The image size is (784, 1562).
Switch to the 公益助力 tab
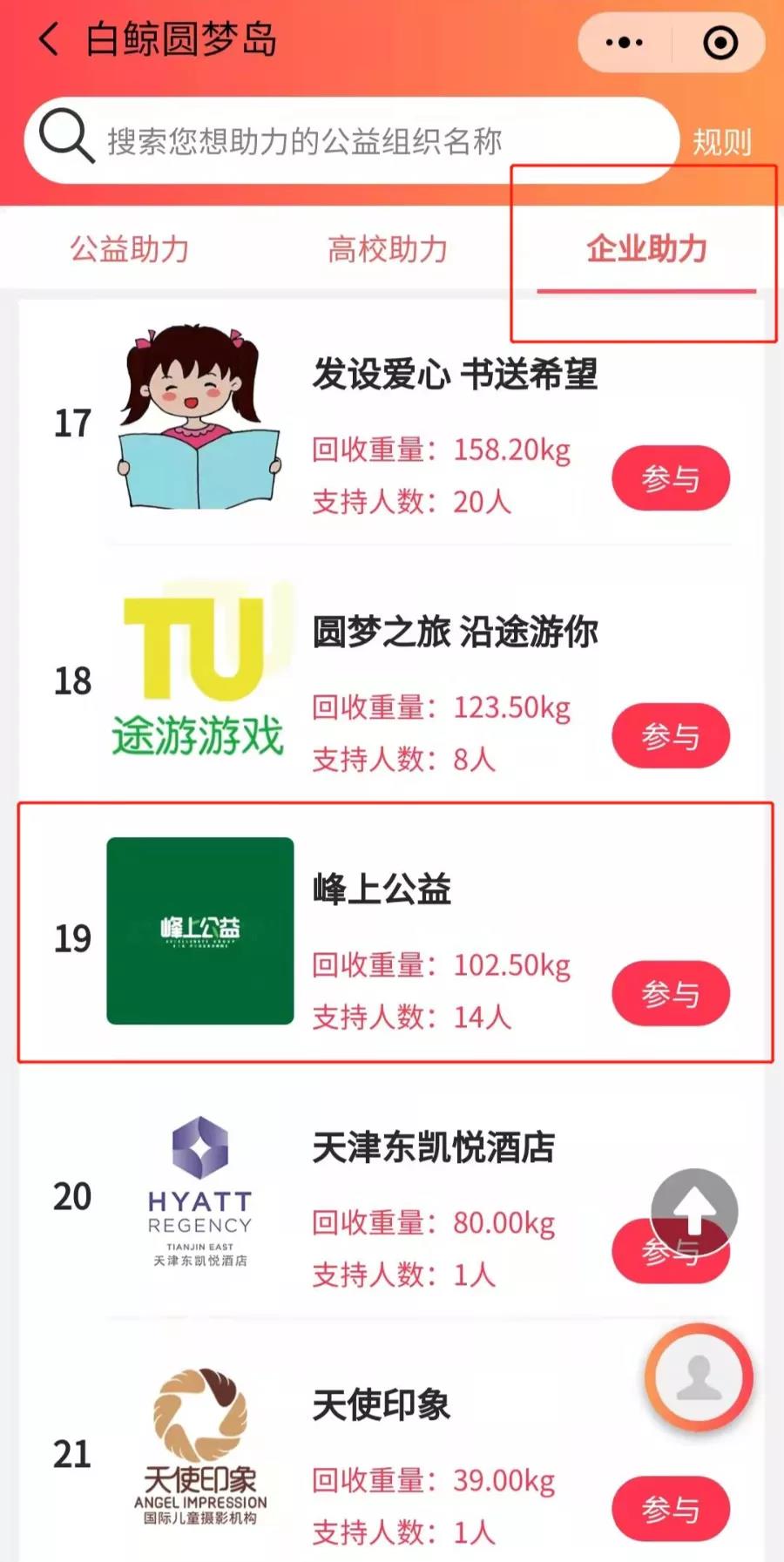pos(129,250)
